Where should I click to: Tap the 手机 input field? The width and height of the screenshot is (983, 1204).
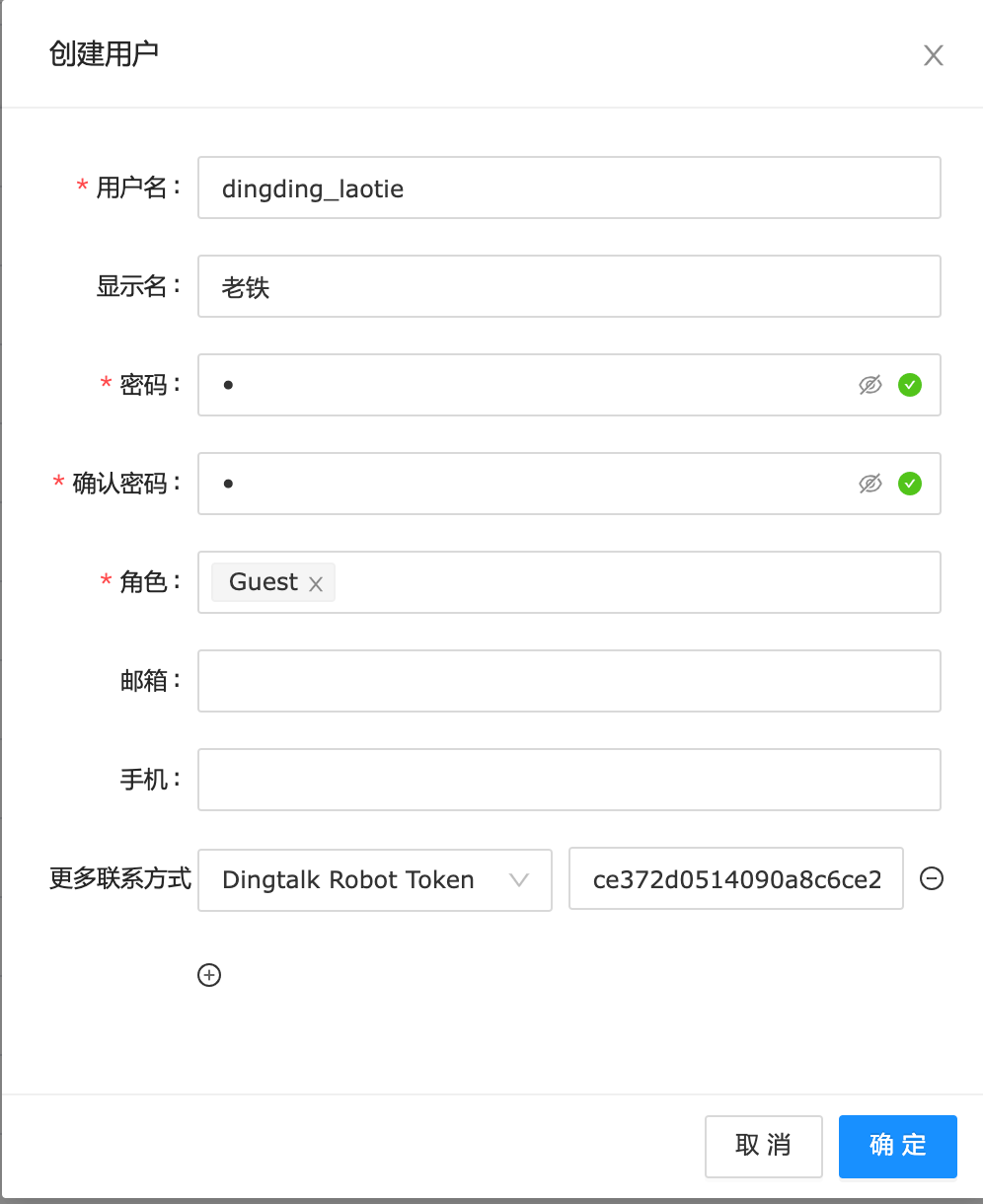[568, 780]
